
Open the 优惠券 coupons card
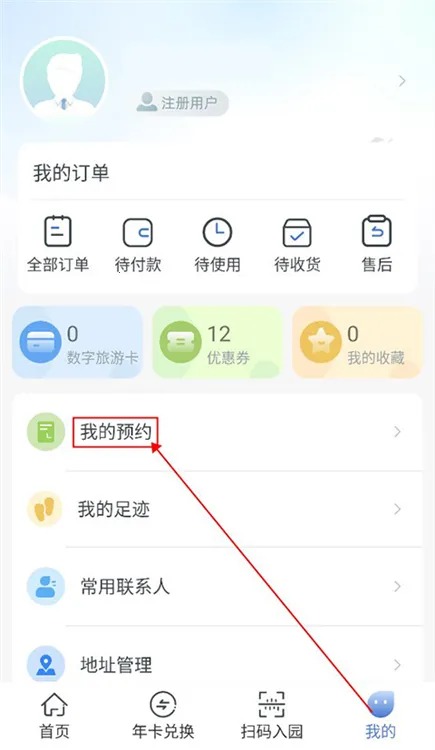[x=218, y=342]
